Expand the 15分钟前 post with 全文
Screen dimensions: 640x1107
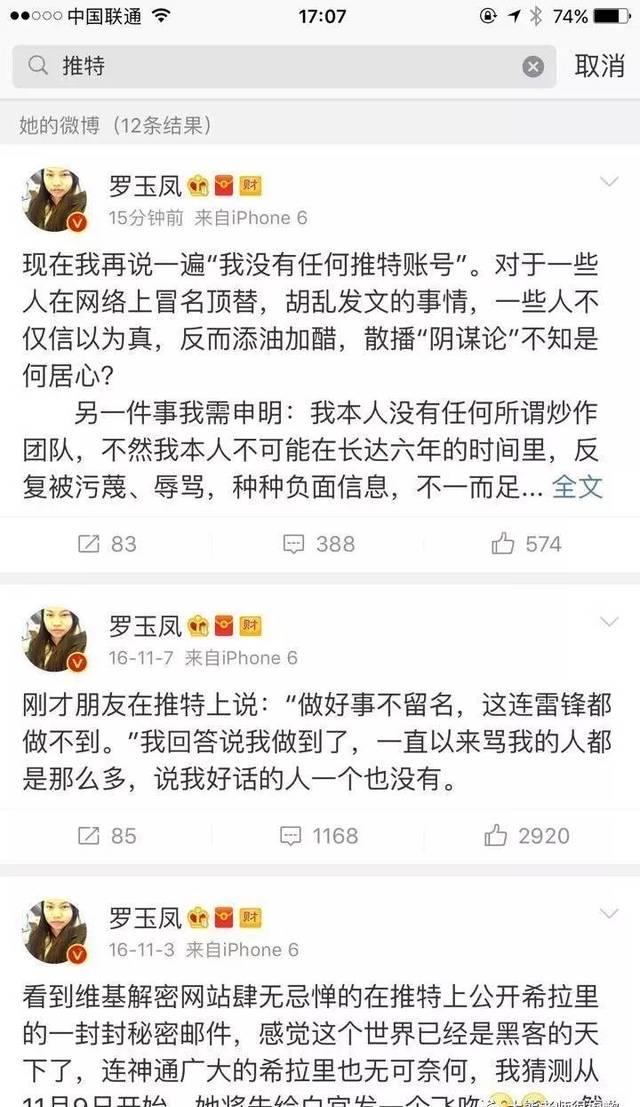point(577,486)
